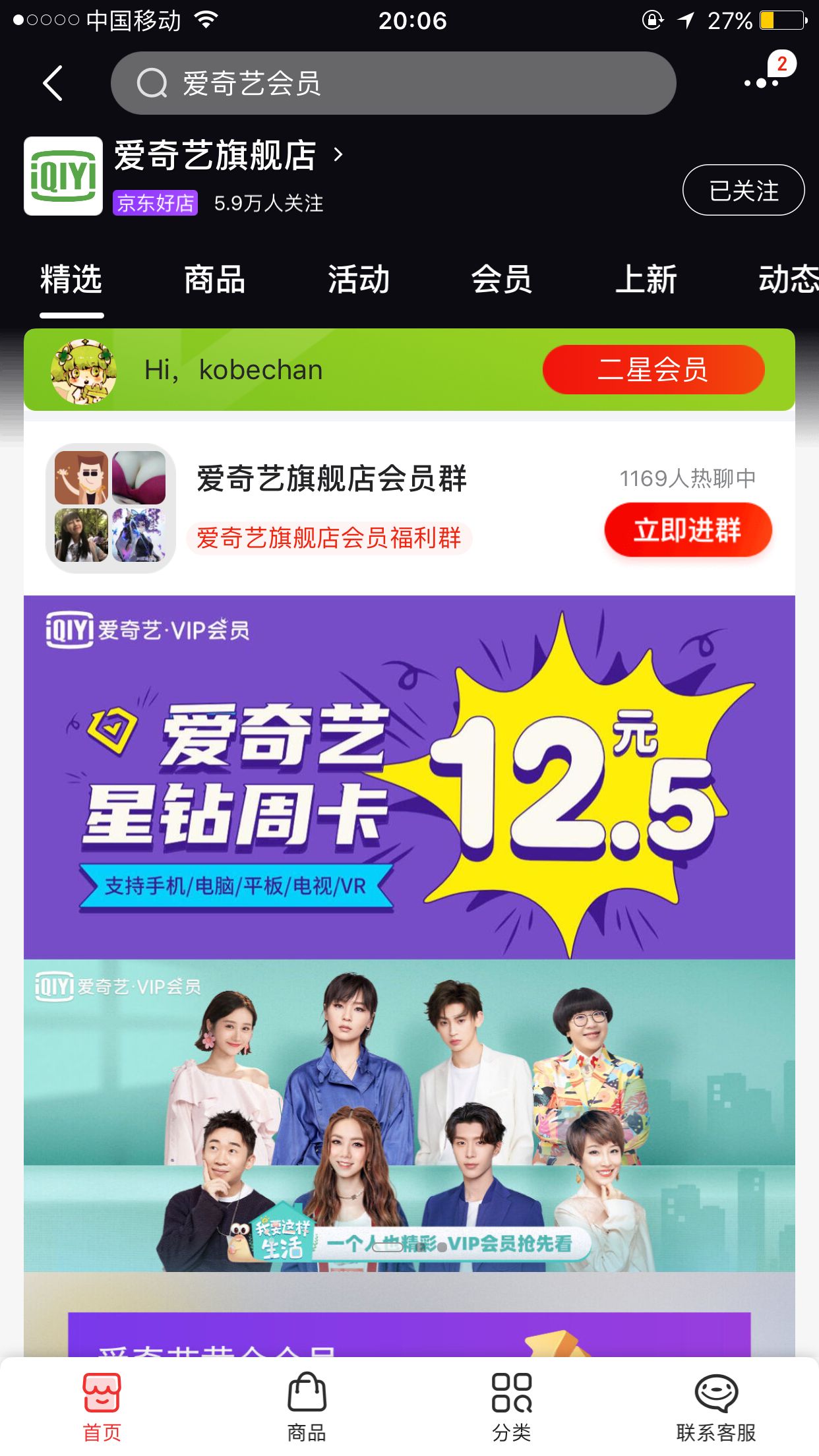Switch to the 商品 top tab
The width and height of the screenshot is (819, 1456).
214,280
